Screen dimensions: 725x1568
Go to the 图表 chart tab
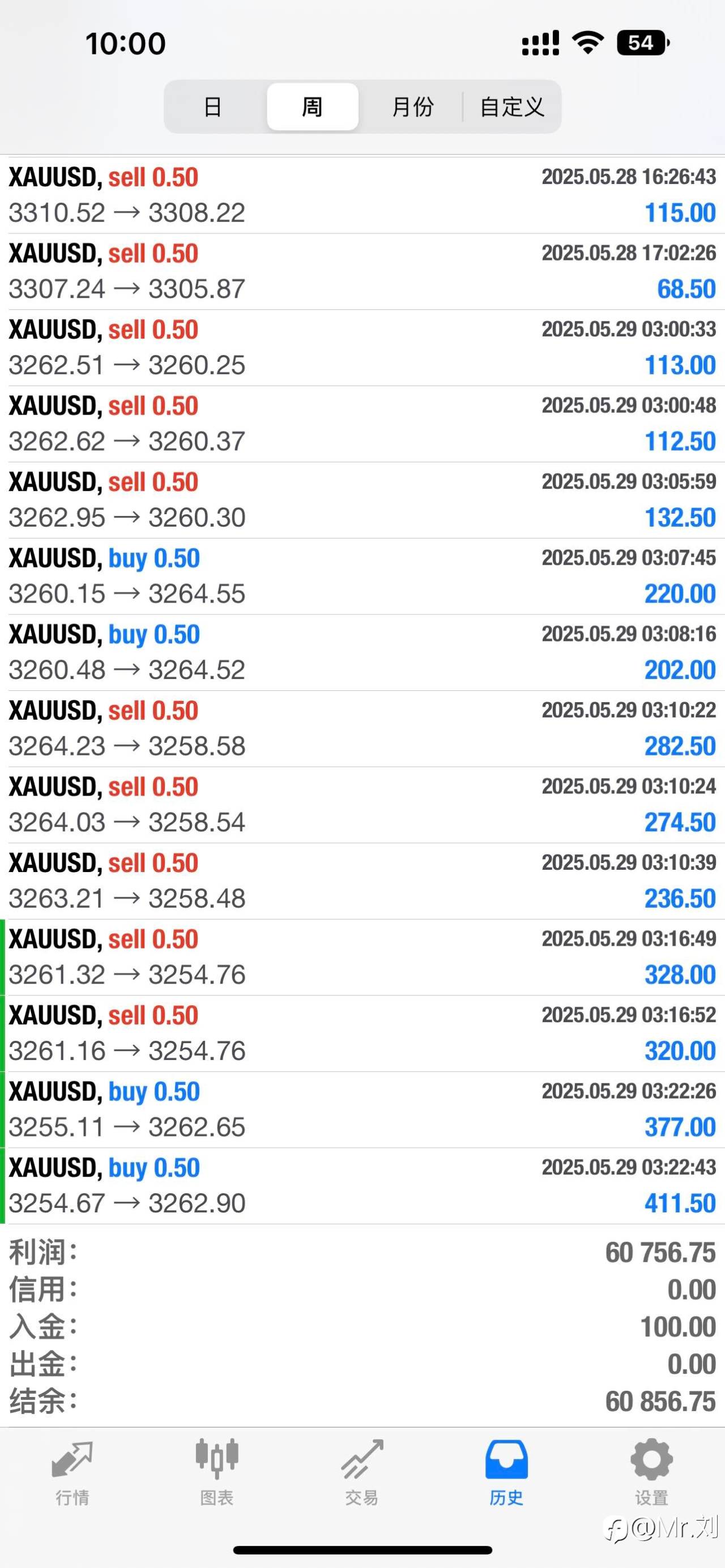coord(217,1472)
